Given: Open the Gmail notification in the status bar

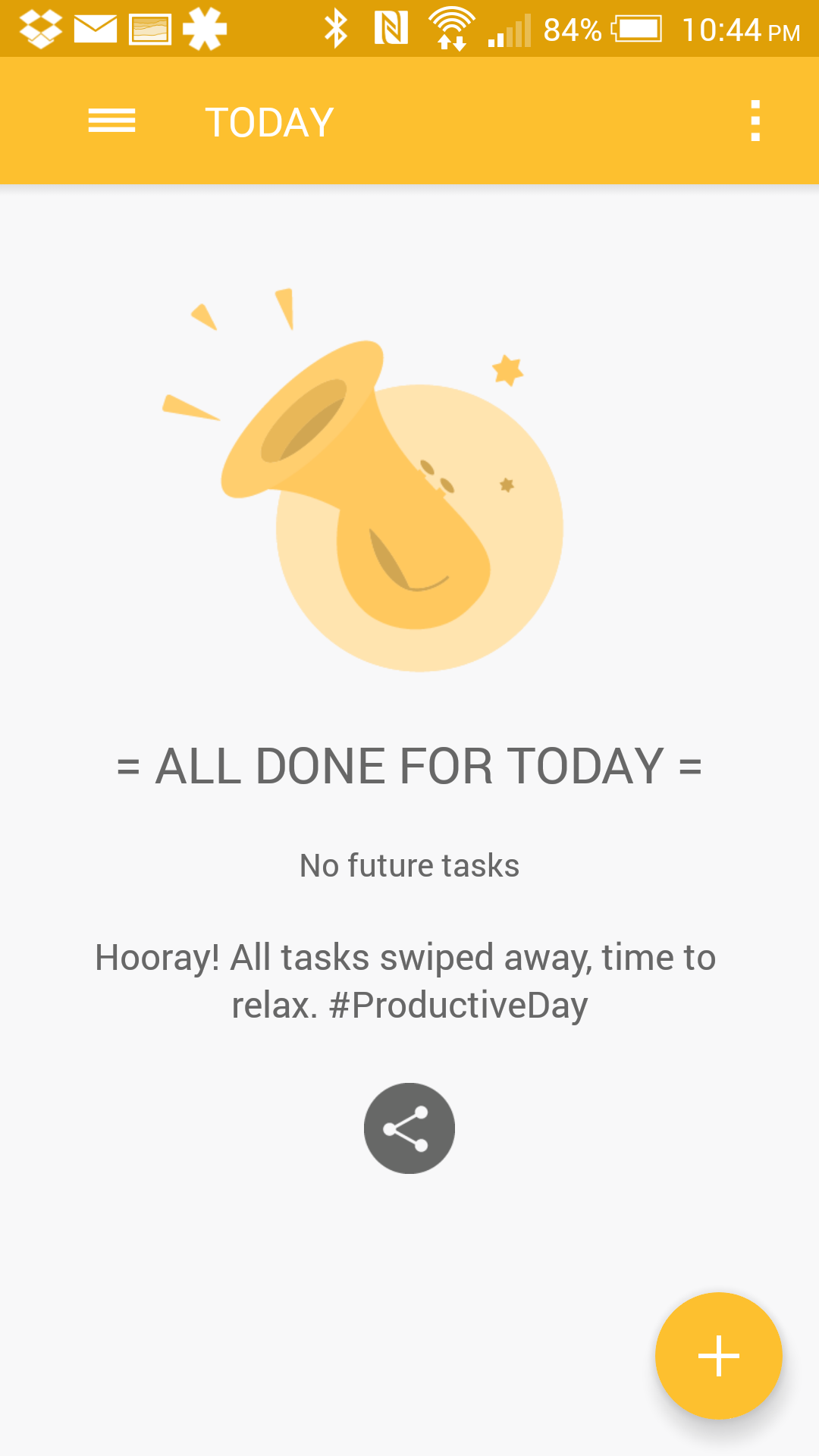Looking at the screenshot, I should click(94, 29).
